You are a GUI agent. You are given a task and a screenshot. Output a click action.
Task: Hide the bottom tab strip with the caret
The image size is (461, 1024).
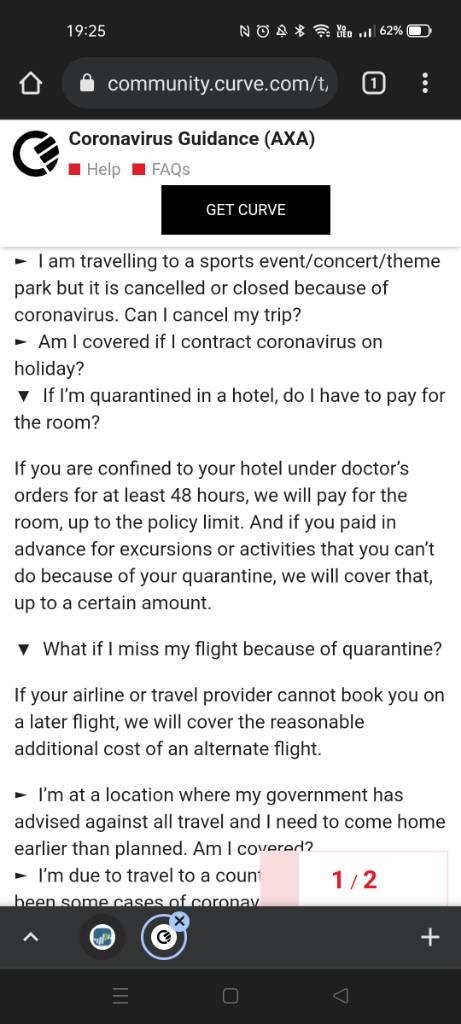point(30,938)
